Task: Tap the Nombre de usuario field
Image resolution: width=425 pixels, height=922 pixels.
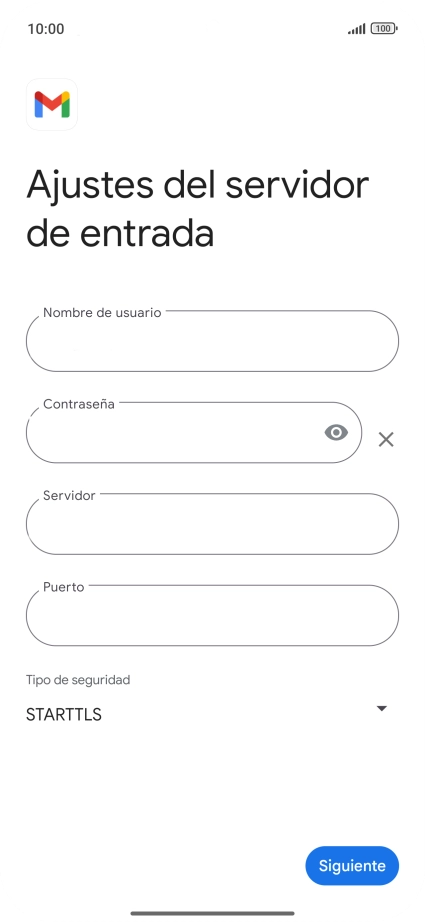Action: pos(212,341)
